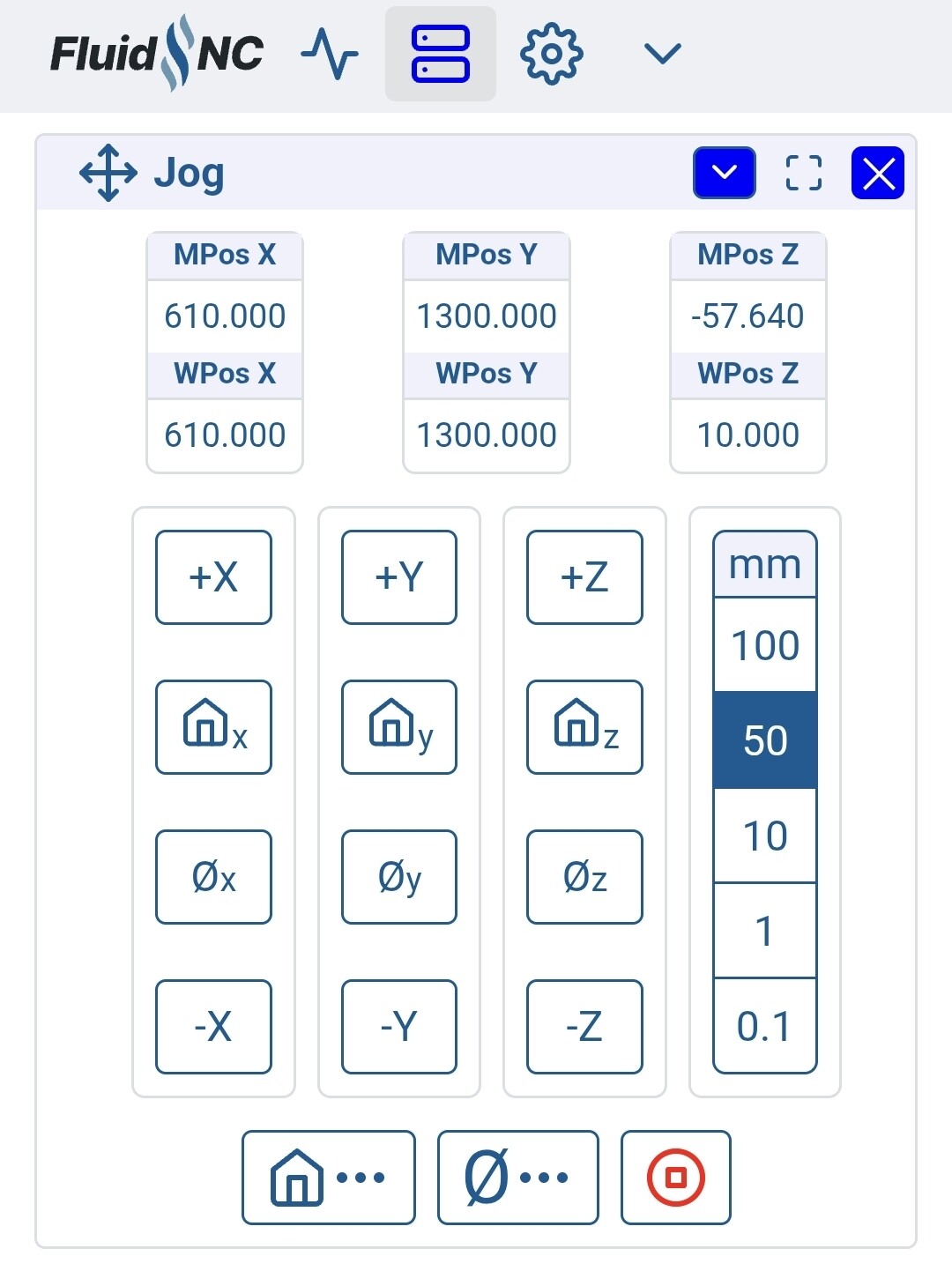Select 0.1 mm jog distance
This screenshot has height=1271, width=952.
[x=765, y=1026]
